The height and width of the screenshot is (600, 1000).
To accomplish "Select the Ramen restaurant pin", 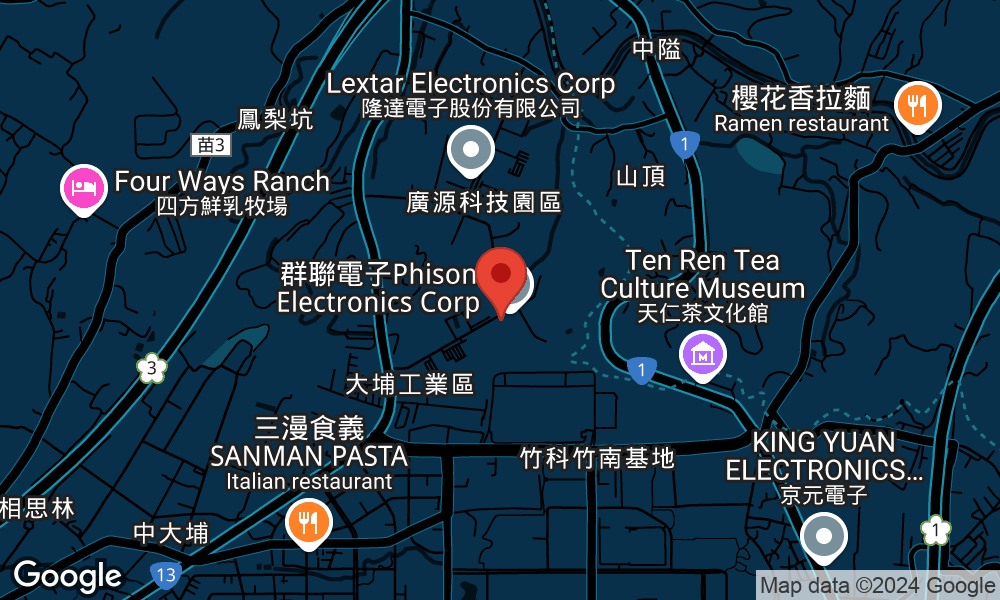I will pyautogui.click(x=916, y=104).
